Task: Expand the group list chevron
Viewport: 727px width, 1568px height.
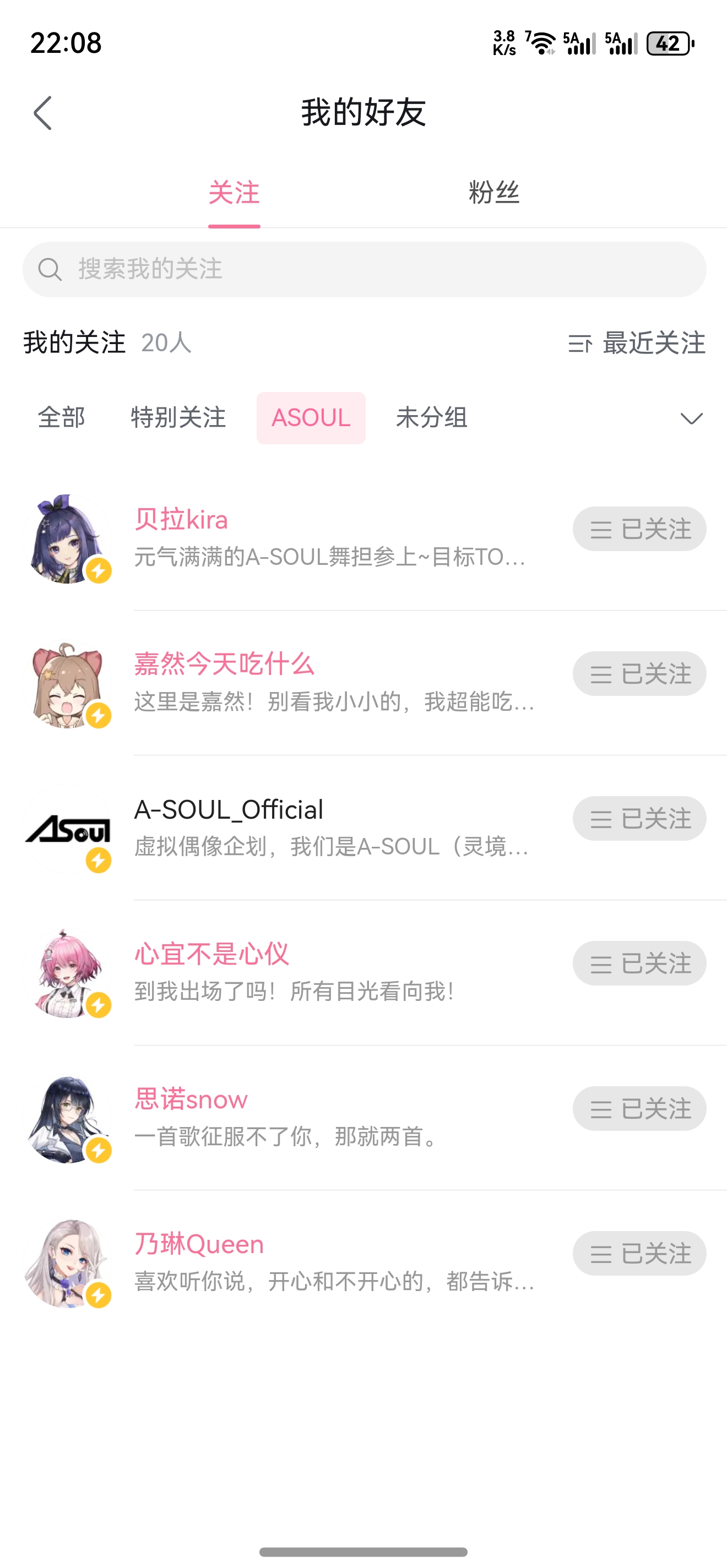Action: pyautogui.click(x=691, y=418)
